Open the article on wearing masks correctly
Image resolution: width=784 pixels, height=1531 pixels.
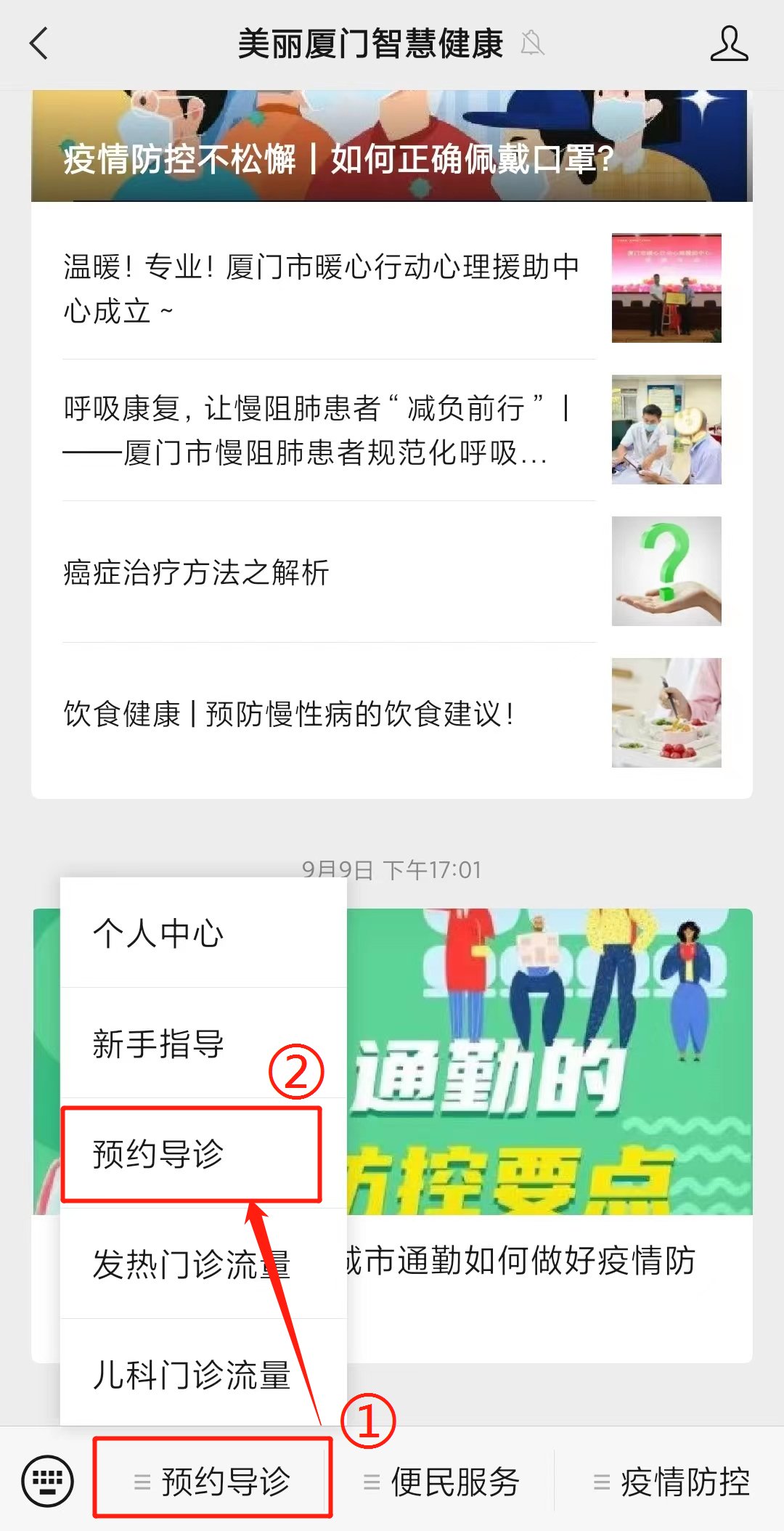tap(392, 146)
